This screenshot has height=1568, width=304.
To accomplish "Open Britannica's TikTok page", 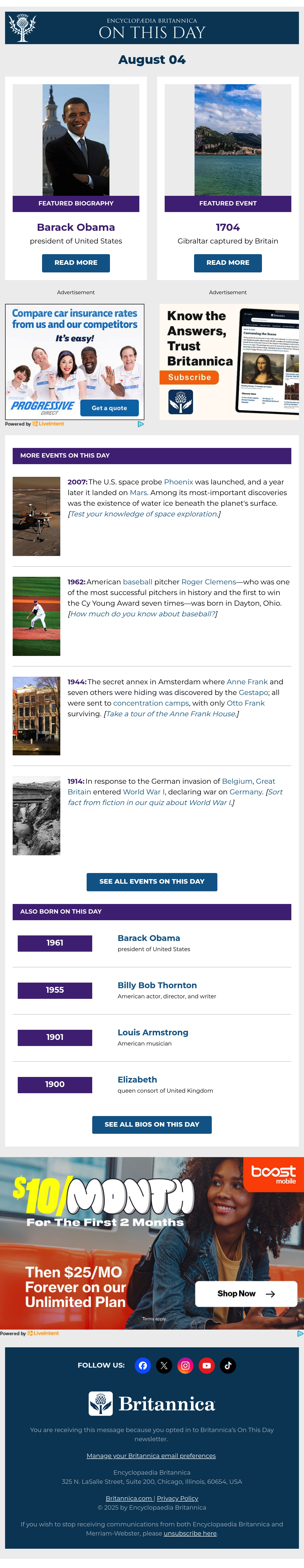I will (x=228, y=1365).
